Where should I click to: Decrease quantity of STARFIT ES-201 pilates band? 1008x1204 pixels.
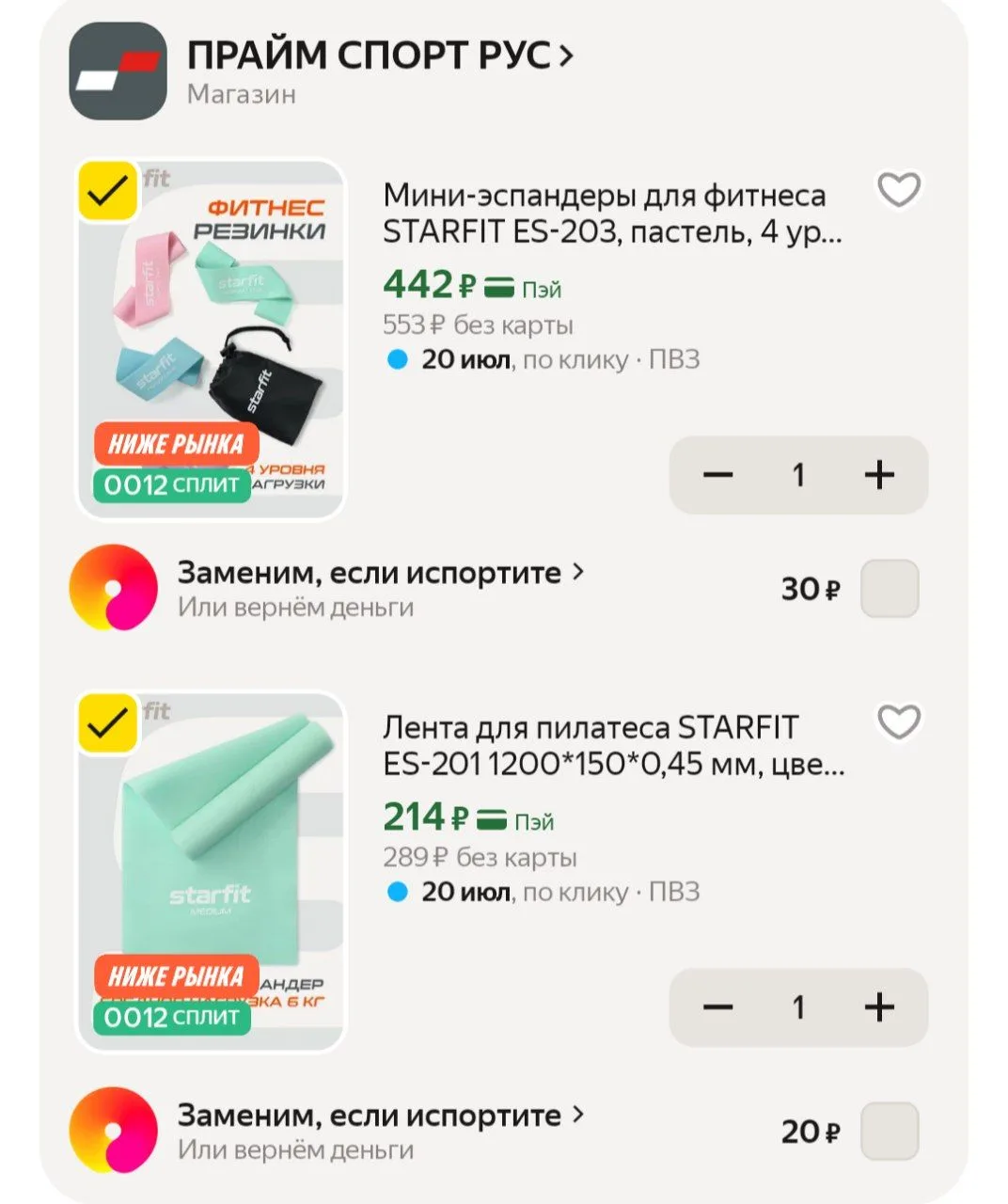pyautogui.click(x=717, y=1007)
